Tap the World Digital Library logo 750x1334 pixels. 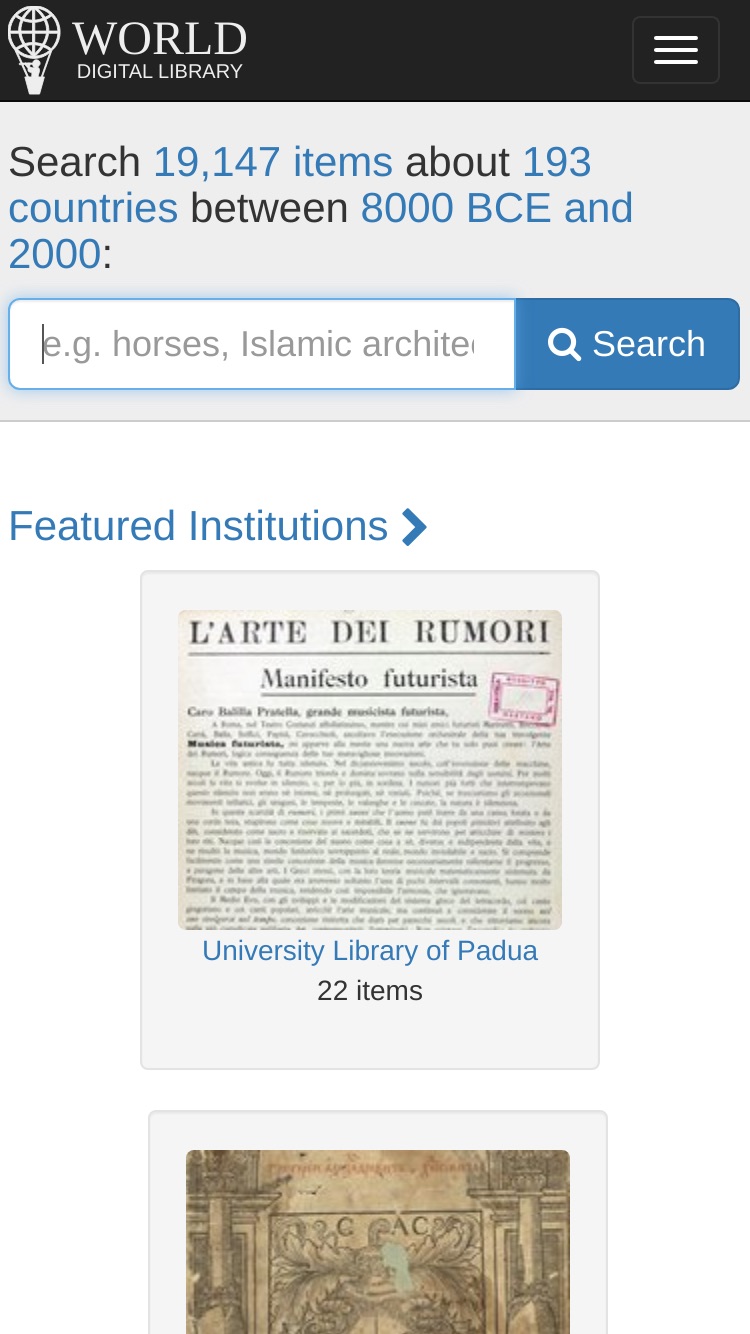tap(127, 50)
